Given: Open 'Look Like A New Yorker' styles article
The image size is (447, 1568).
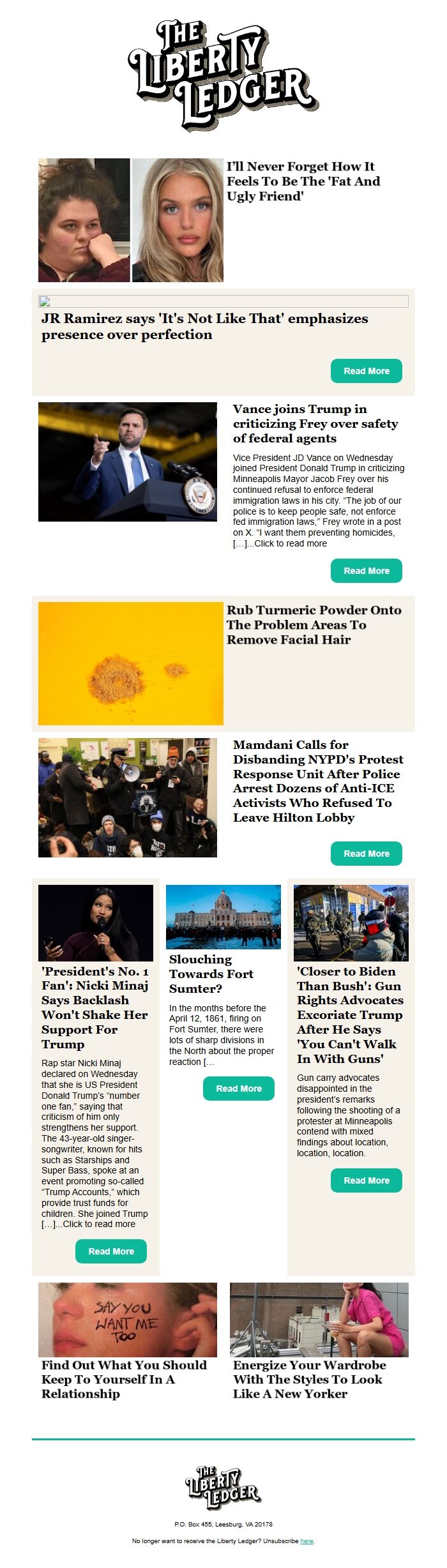Looking at the screenshot, I should [309, 1379].
